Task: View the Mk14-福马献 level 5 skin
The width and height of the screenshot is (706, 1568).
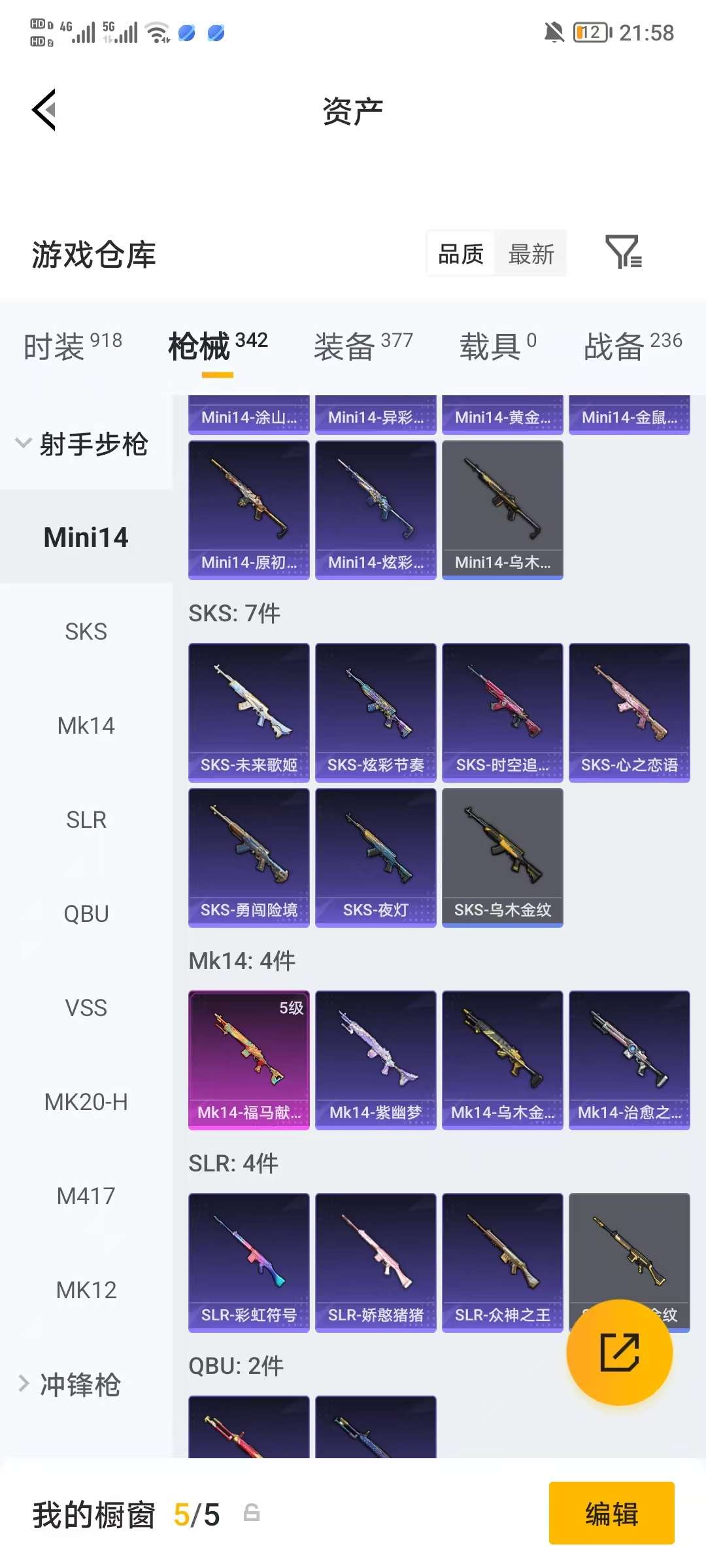Action: click(248, 1060)
